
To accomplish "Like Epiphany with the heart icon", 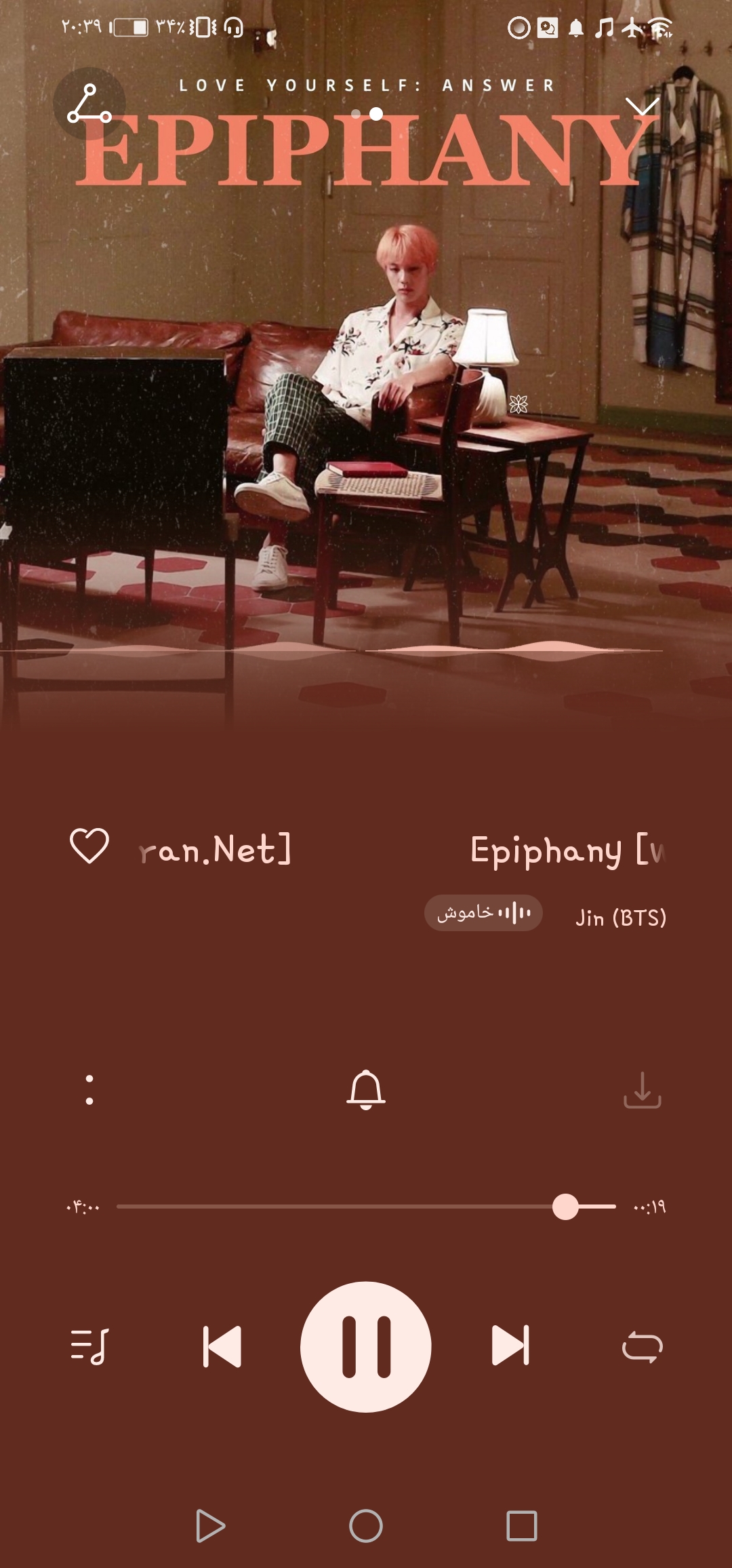I will pos(89,846).
